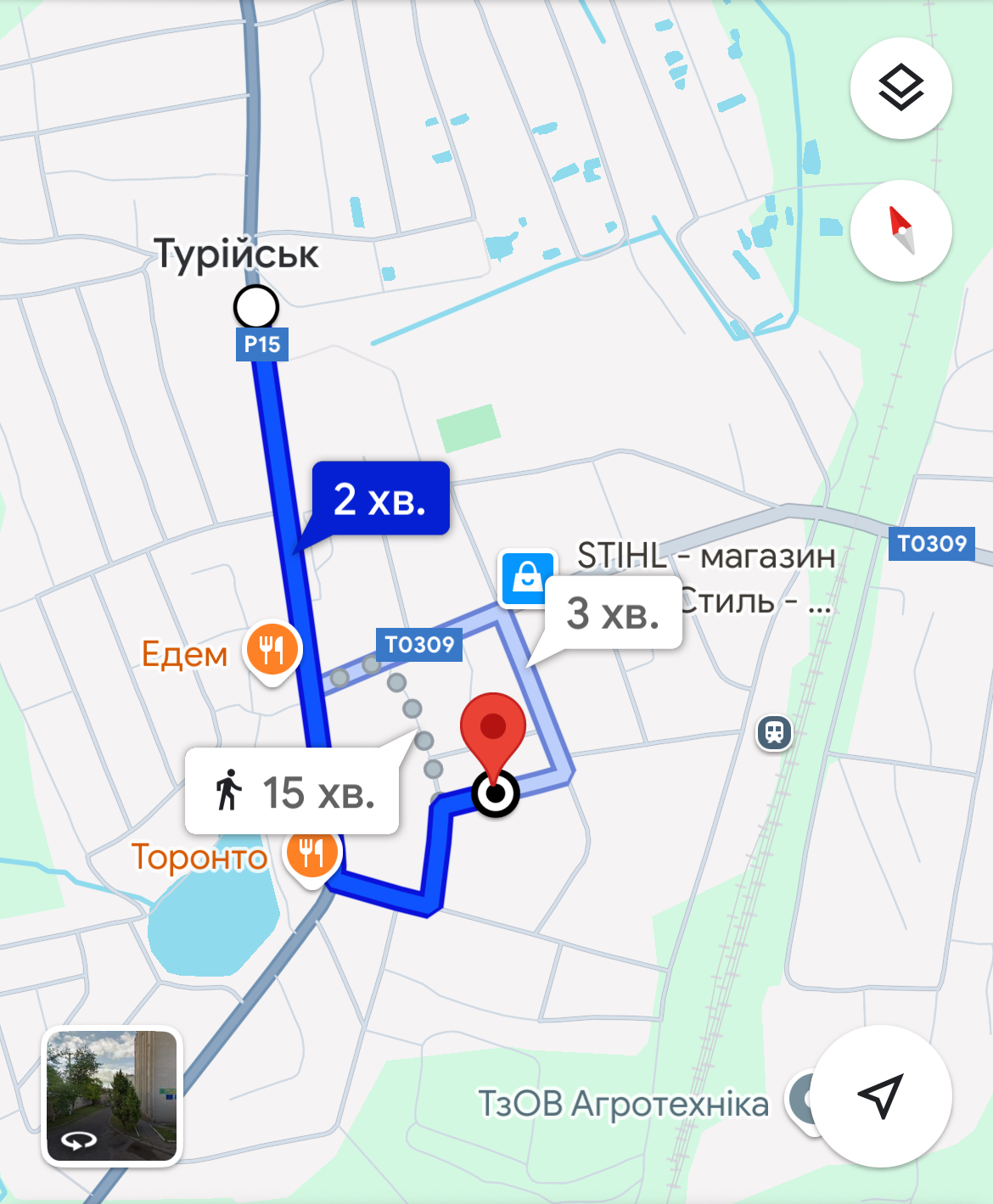Image resolution: width=993 pixels, height=1204 pixels.
Task: Tap the compass to reorient the map
Action: [900, 230]
